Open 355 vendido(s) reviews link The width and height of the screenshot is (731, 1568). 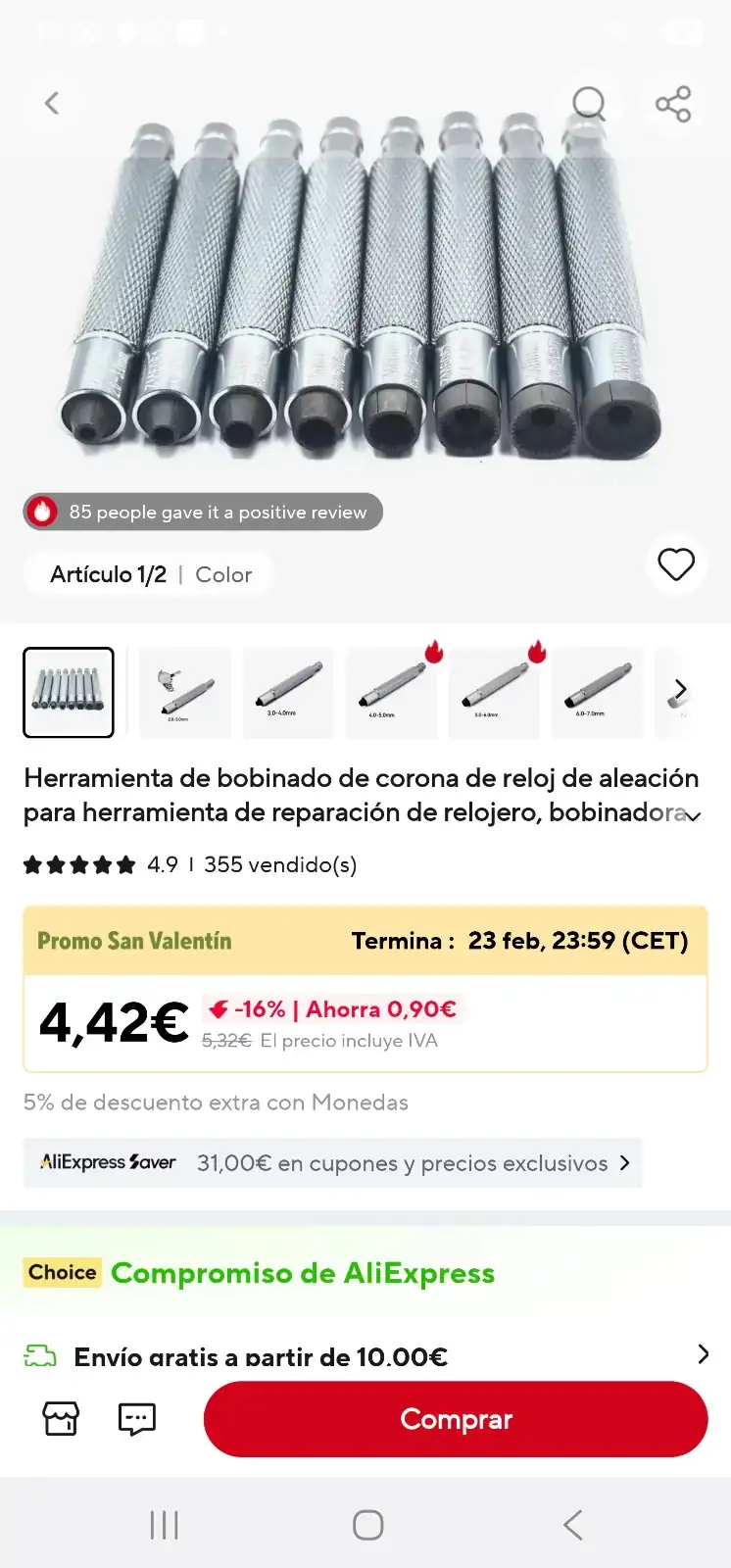pos(279,864)
